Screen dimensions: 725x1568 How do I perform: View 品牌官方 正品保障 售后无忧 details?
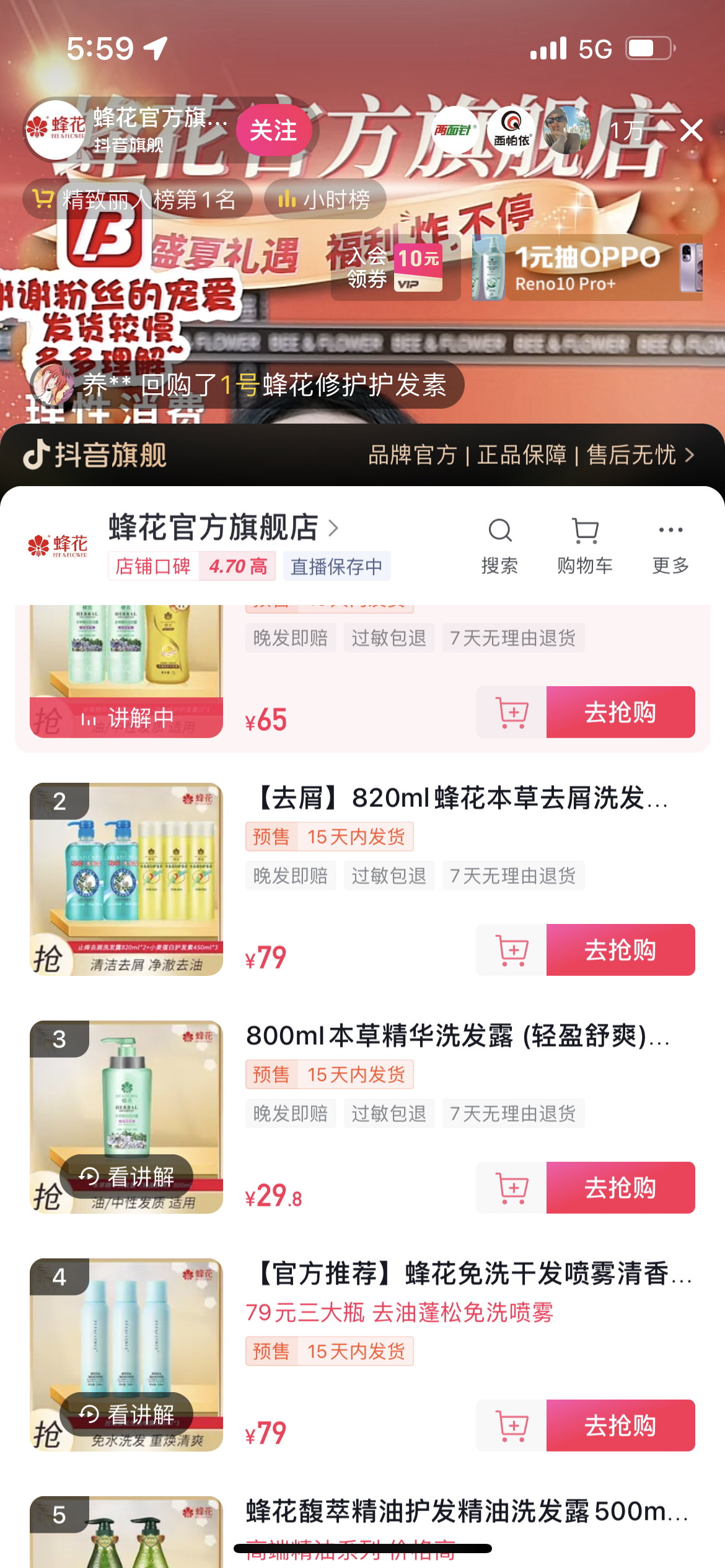530,455
